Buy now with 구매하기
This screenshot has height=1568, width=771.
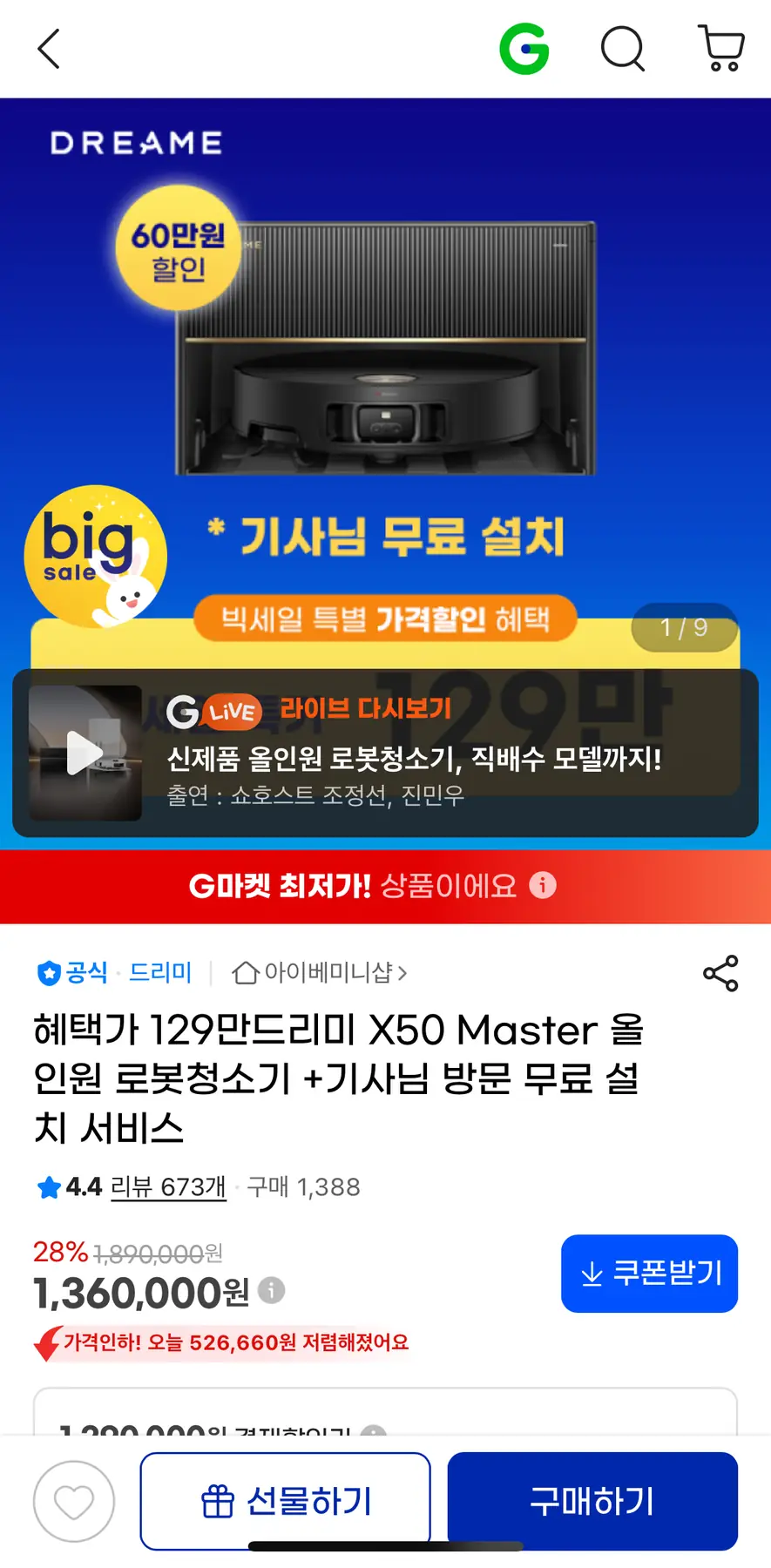592,1501
